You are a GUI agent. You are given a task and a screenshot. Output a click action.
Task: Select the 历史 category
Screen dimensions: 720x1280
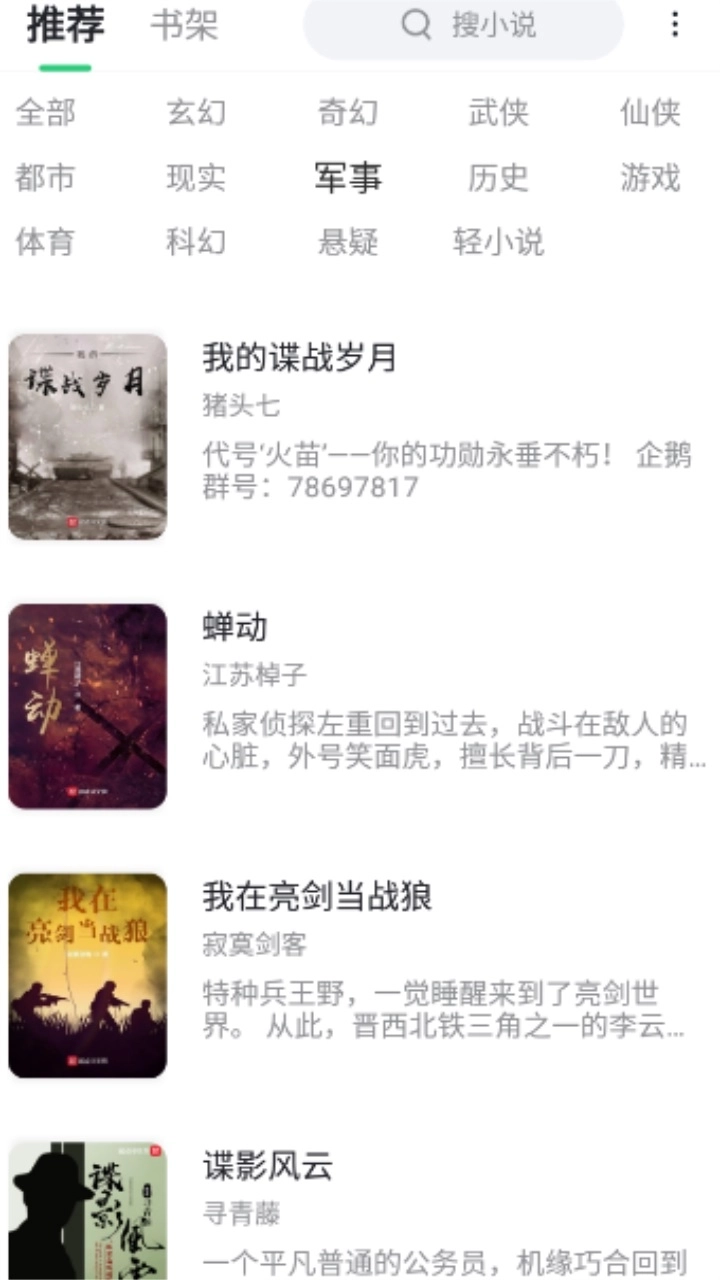click(x=498, y=177)
